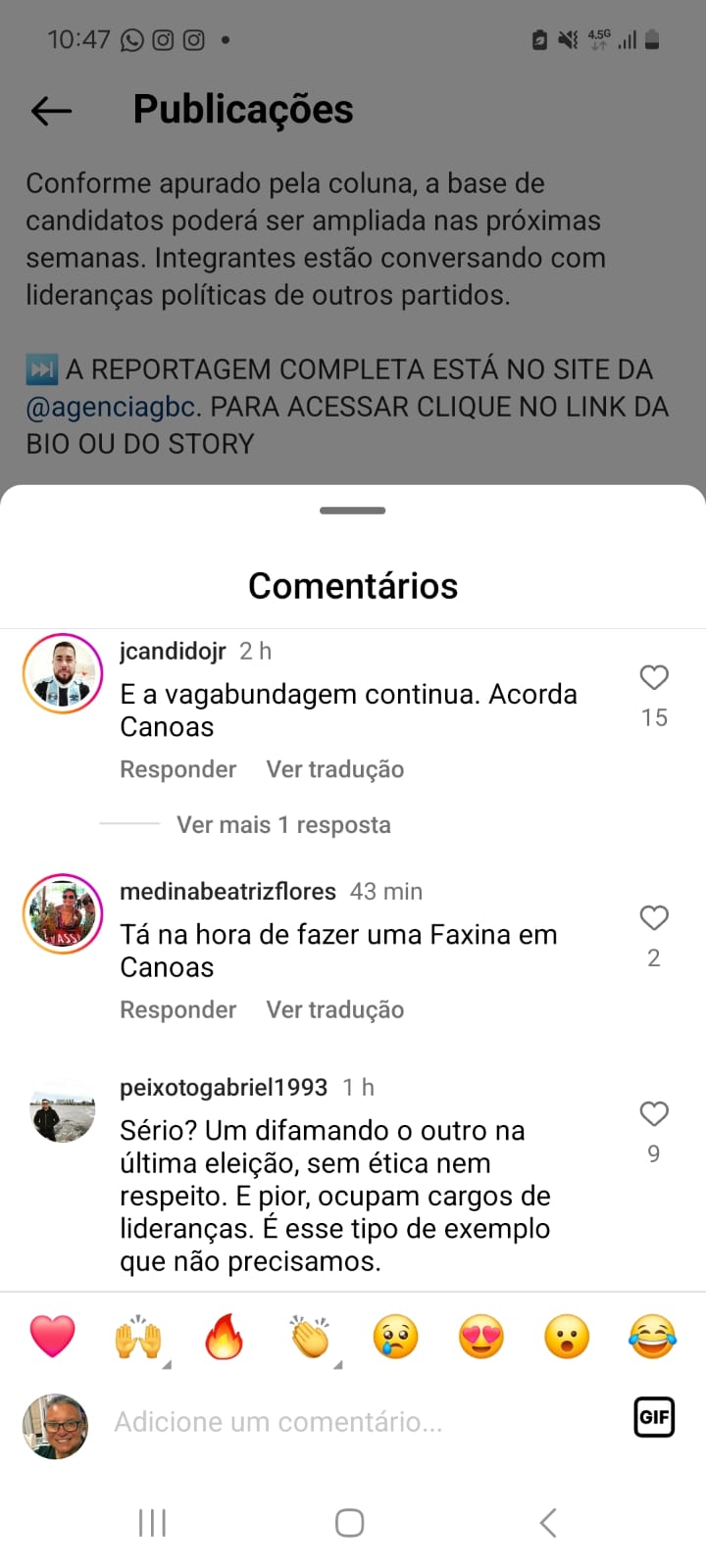Screen dimensions: 706x1568
Task: Tap the system home button
Action: pyautogui.click(x=350, y=1523)
